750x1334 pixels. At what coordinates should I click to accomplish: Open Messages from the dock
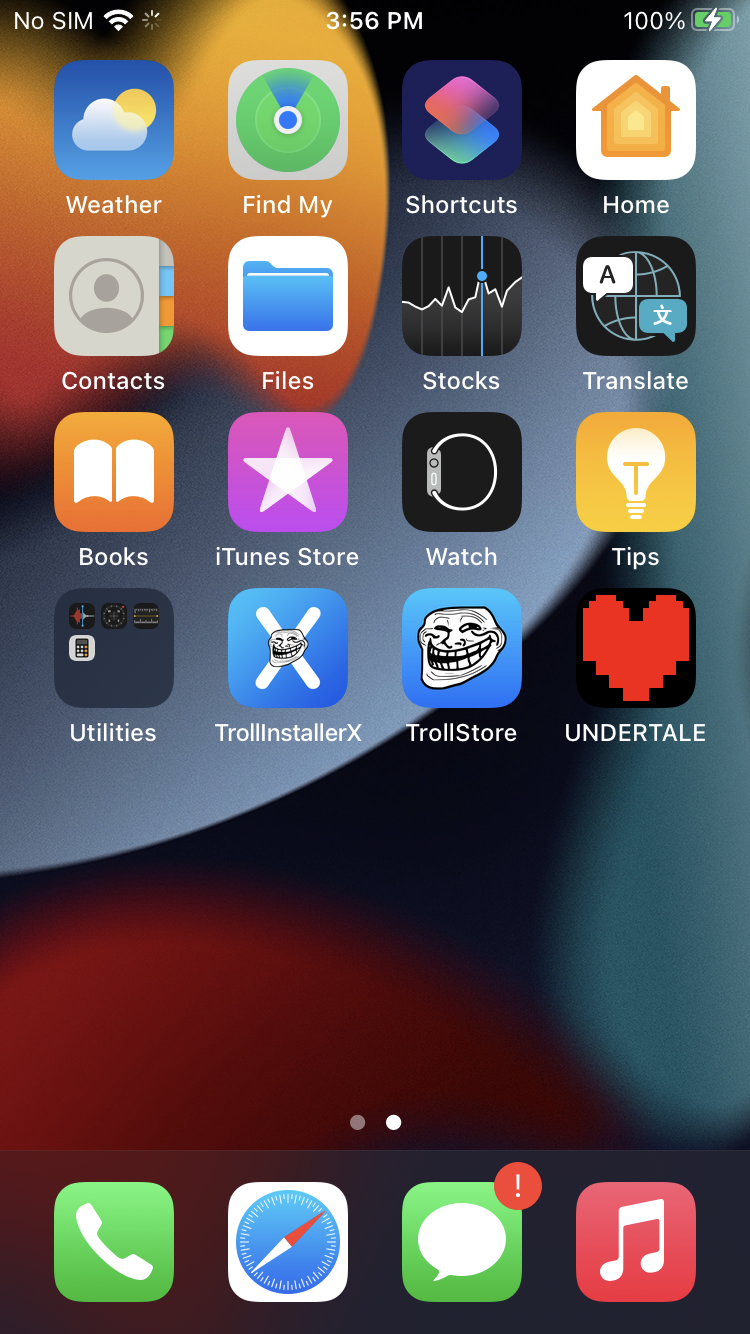coord(462,1242)
